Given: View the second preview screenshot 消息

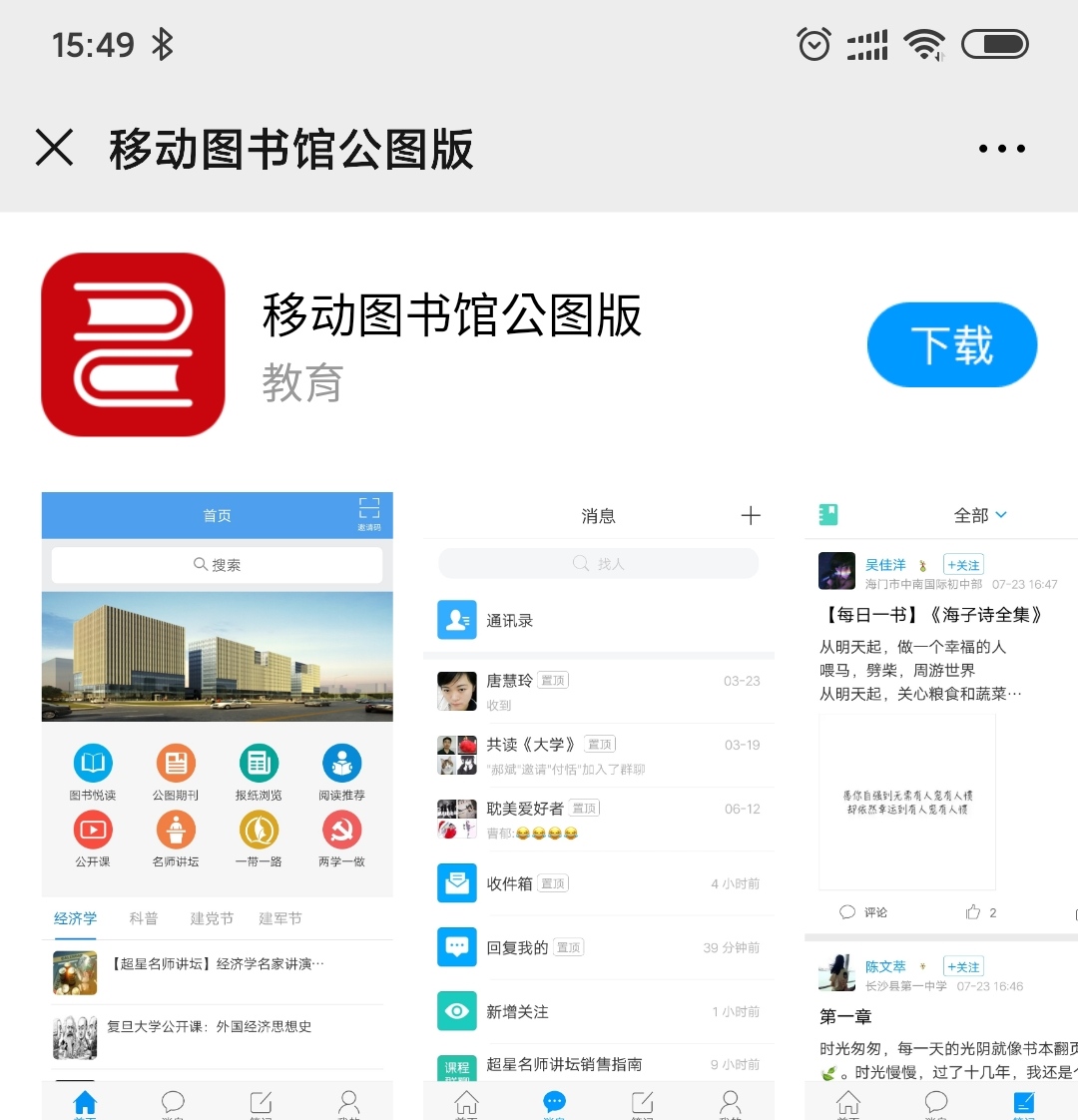Looking at the screenshot, I should click(598, 804).
